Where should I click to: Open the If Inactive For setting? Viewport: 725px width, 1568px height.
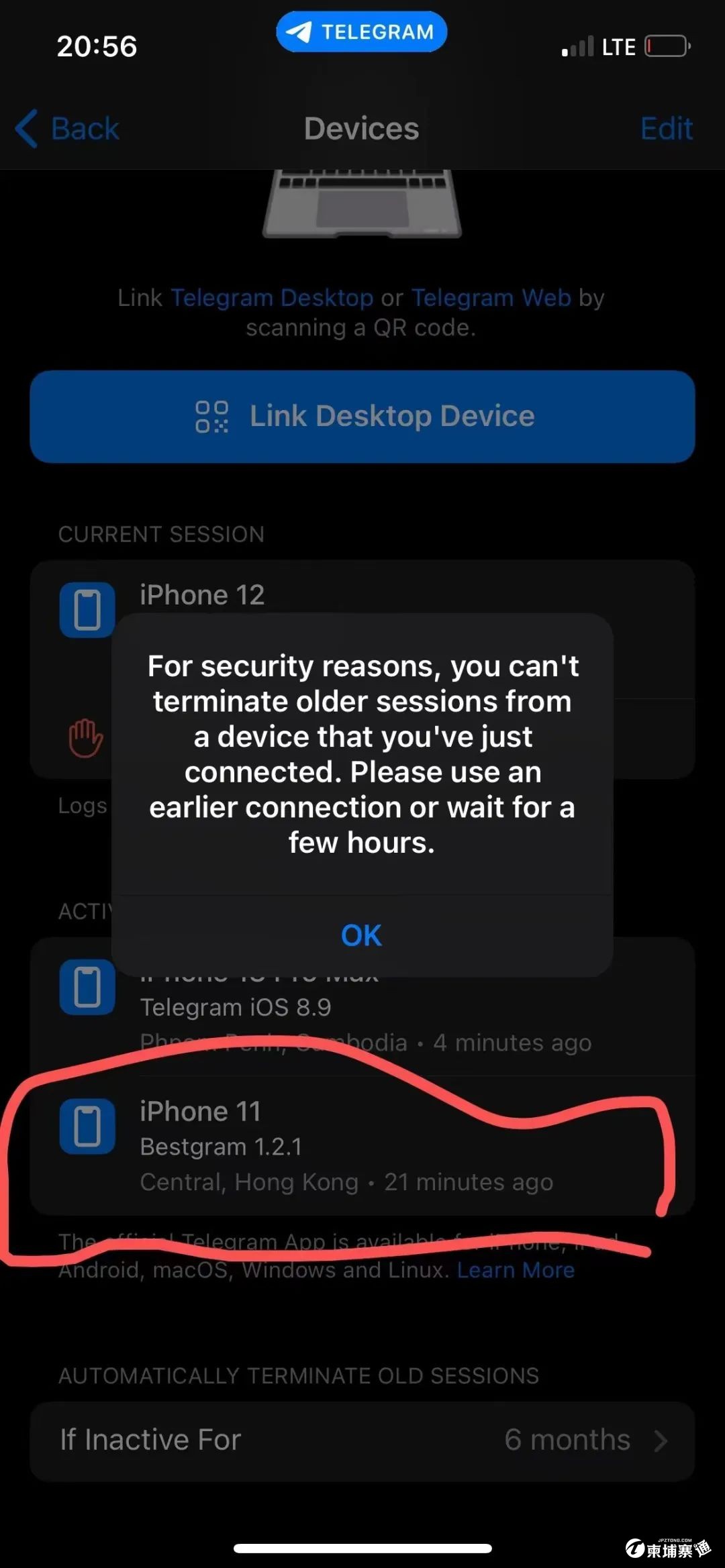[362, 1440]
